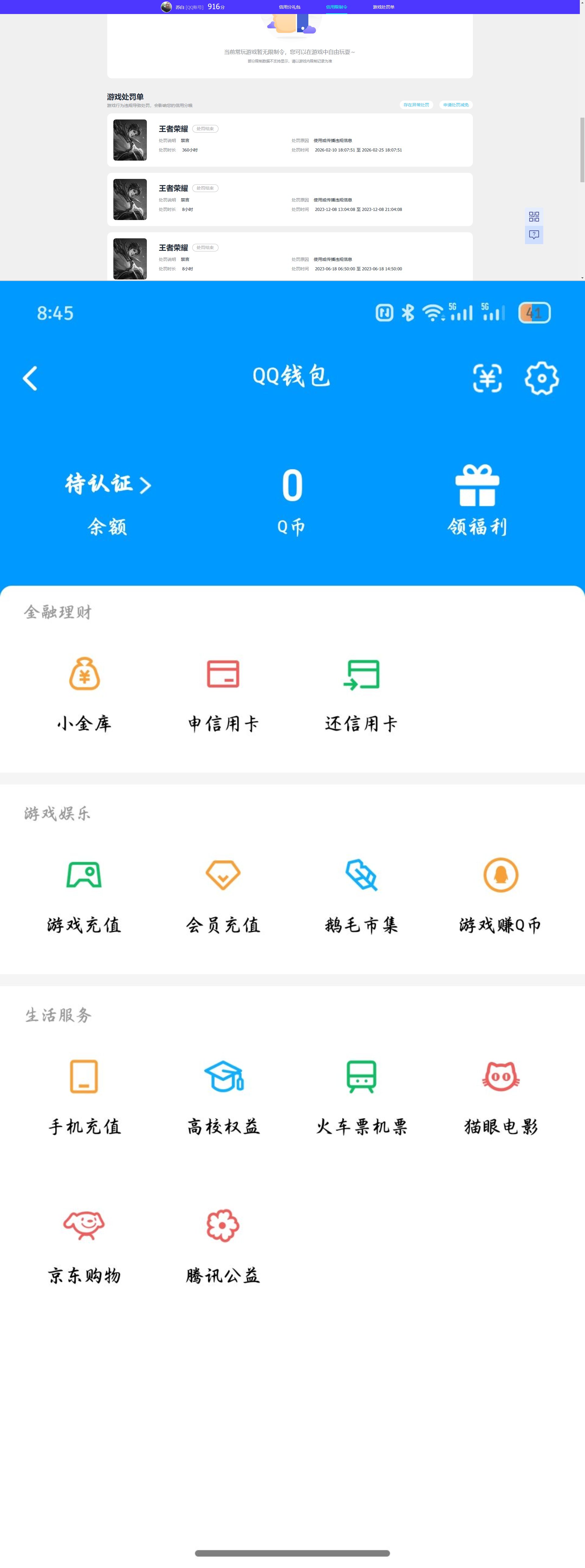This screenshot has height=1568, width=585.
Task: Top up phone with 手机充值
Action: click(85, 1096)
